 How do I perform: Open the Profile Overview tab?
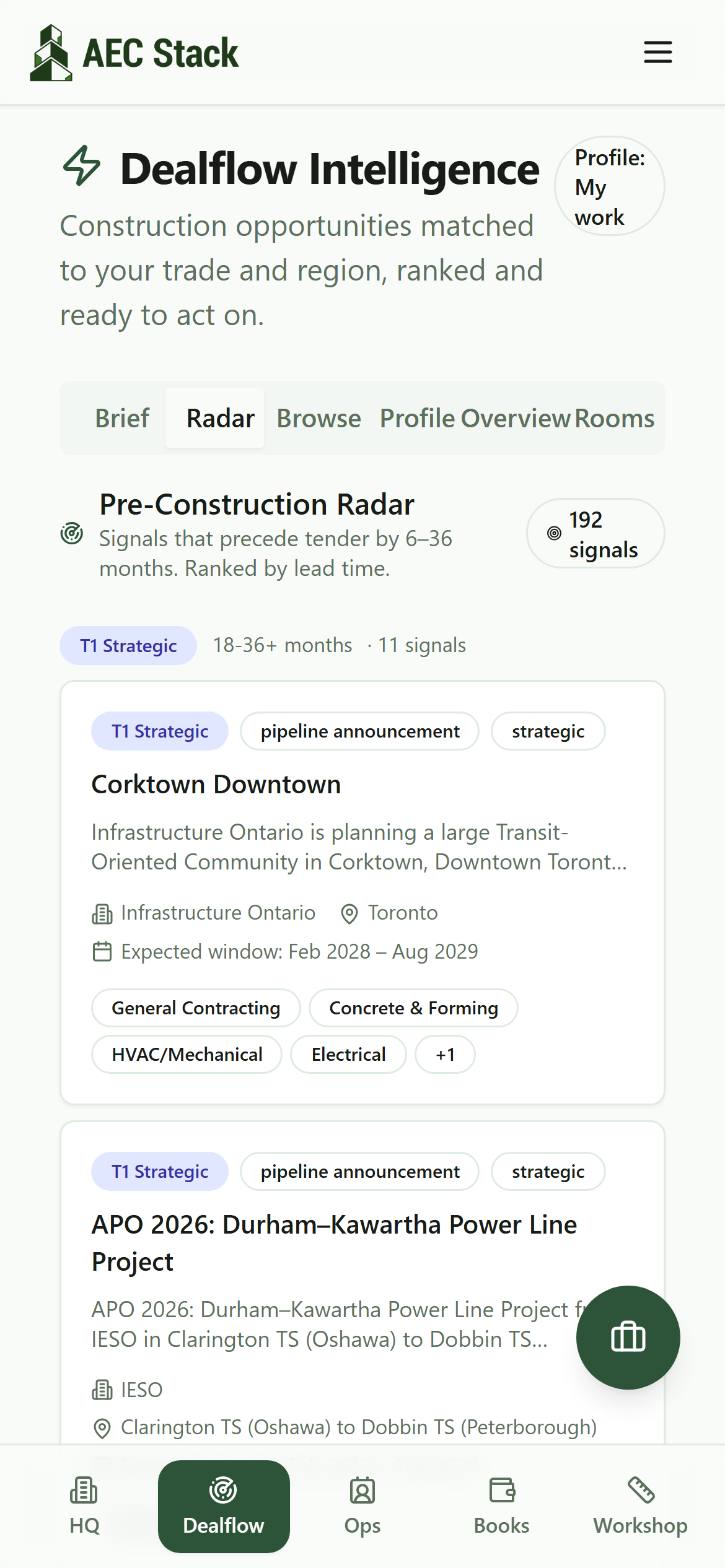475,418
